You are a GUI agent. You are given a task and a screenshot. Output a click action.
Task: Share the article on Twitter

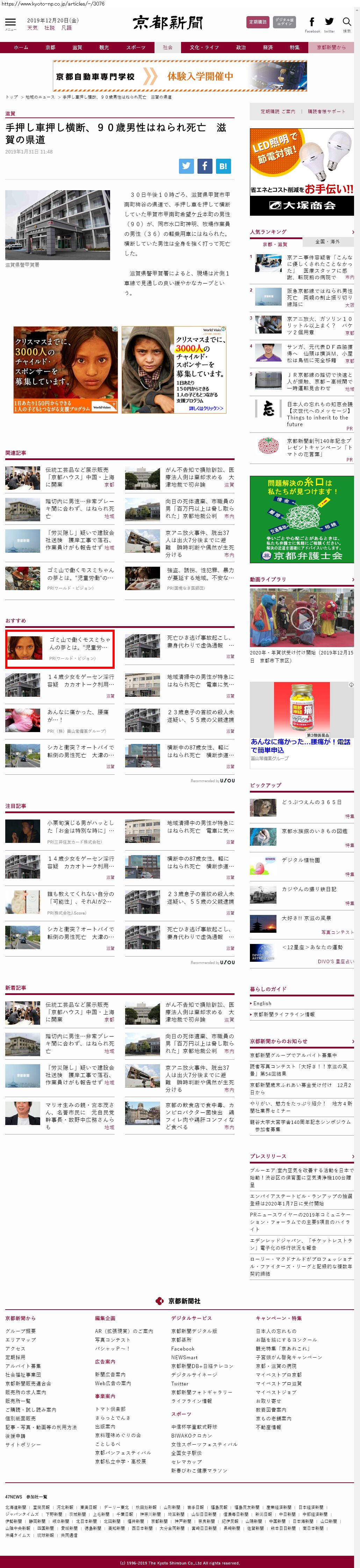186,166
